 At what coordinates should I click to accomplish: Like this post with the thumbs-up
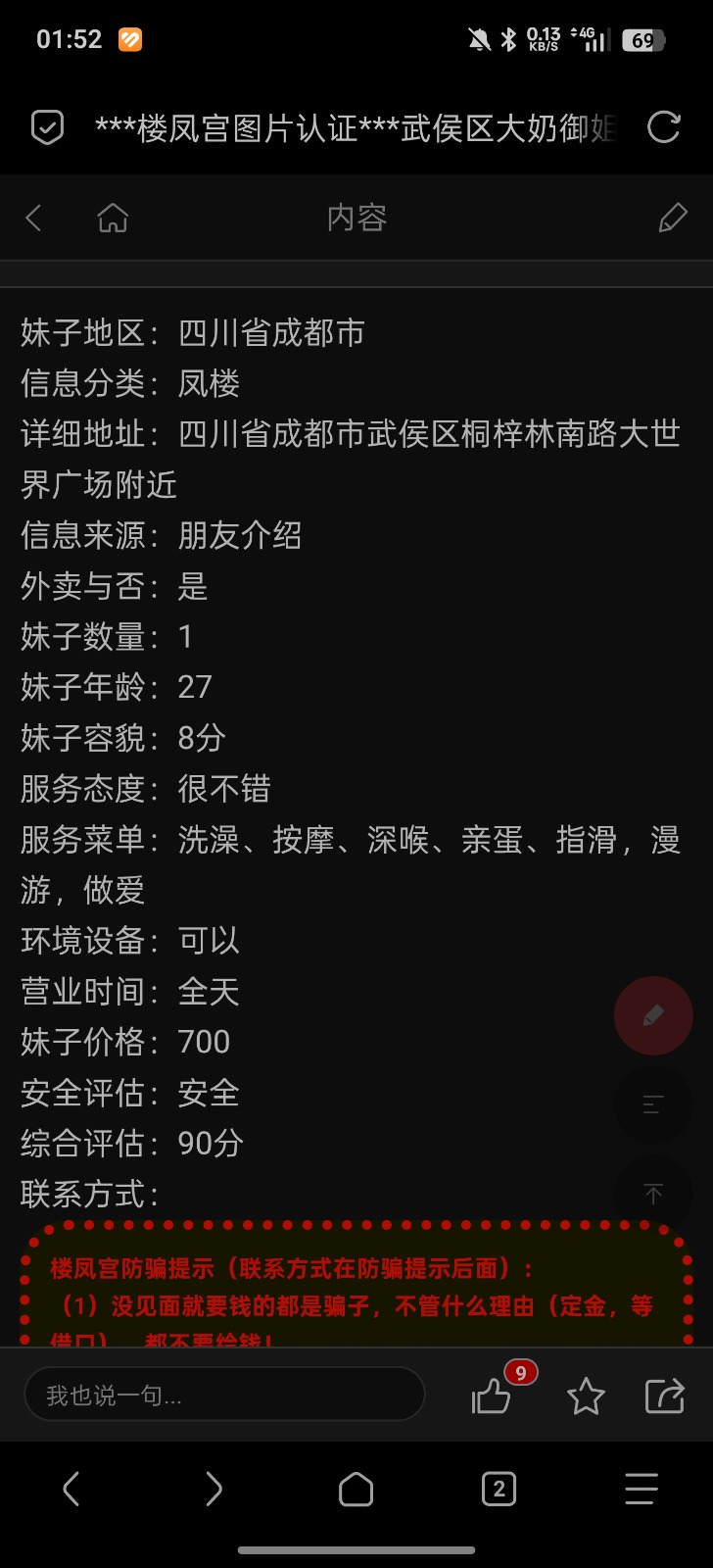pyautogui.click(x=492, y=1396)
